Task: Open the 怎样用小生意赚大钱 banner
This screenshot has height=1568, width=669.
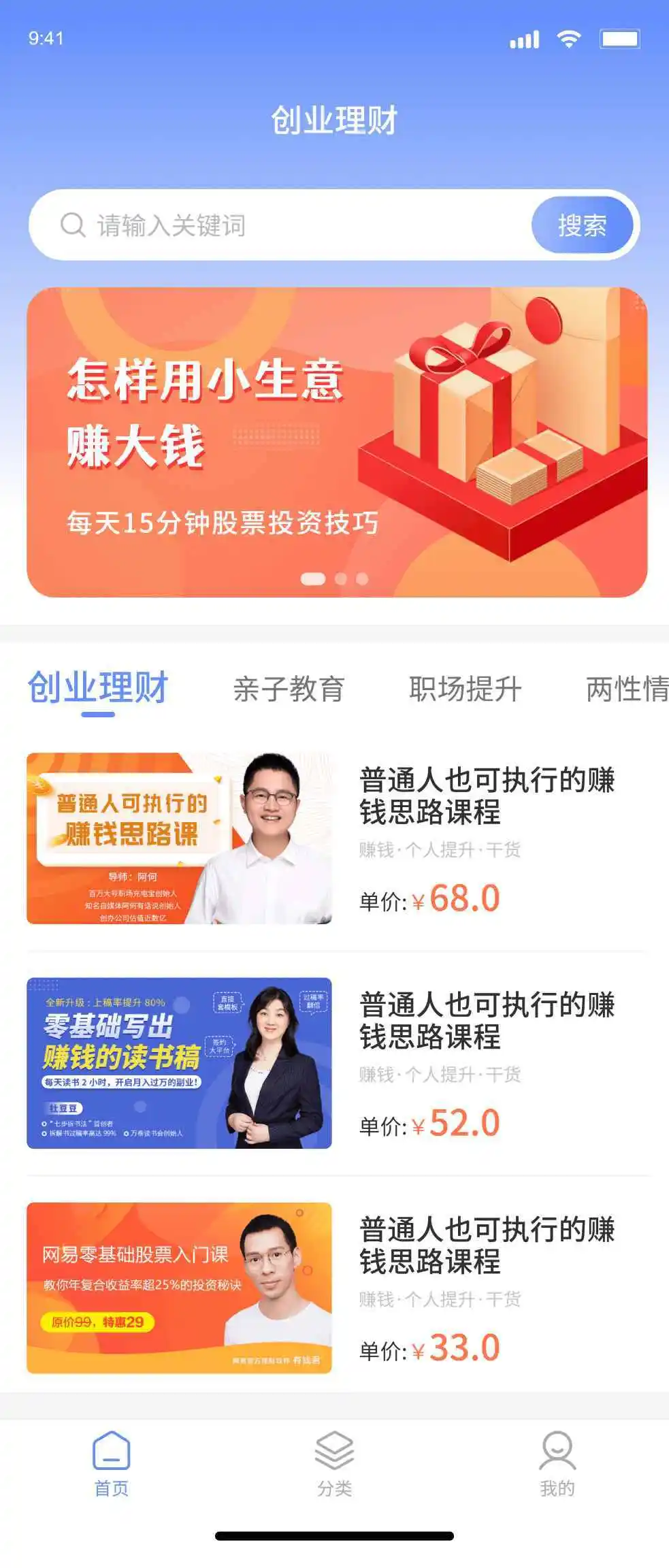Action: [337, 442]
